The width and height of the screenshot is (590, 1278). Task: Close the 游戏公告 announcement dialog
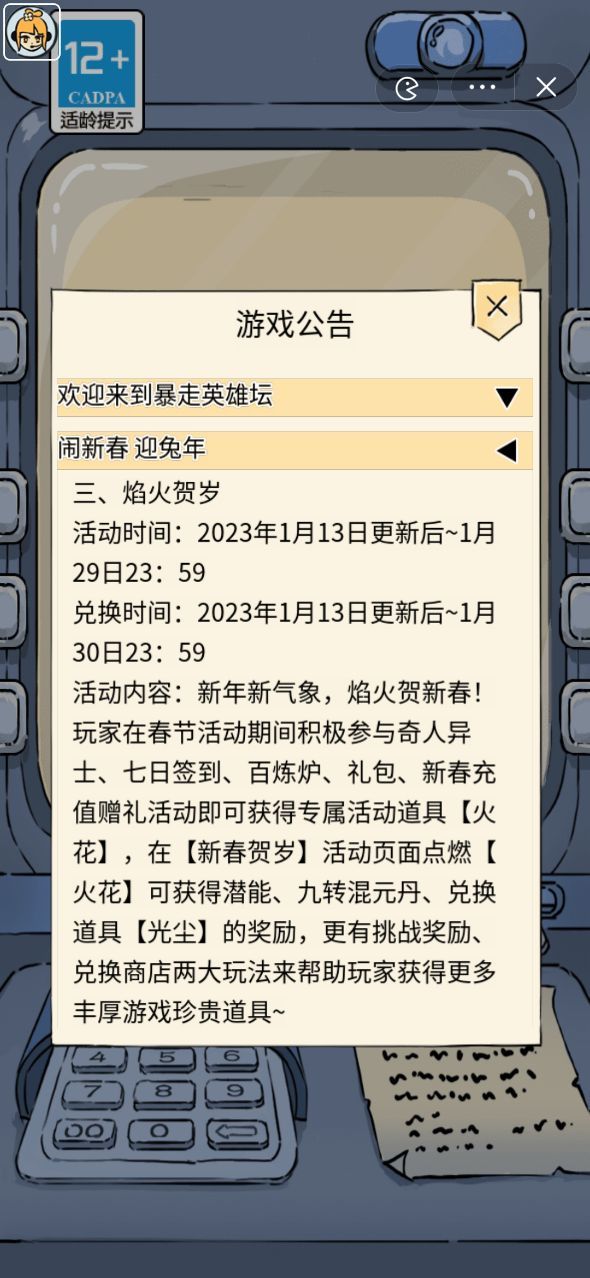(x=497, y=308)
